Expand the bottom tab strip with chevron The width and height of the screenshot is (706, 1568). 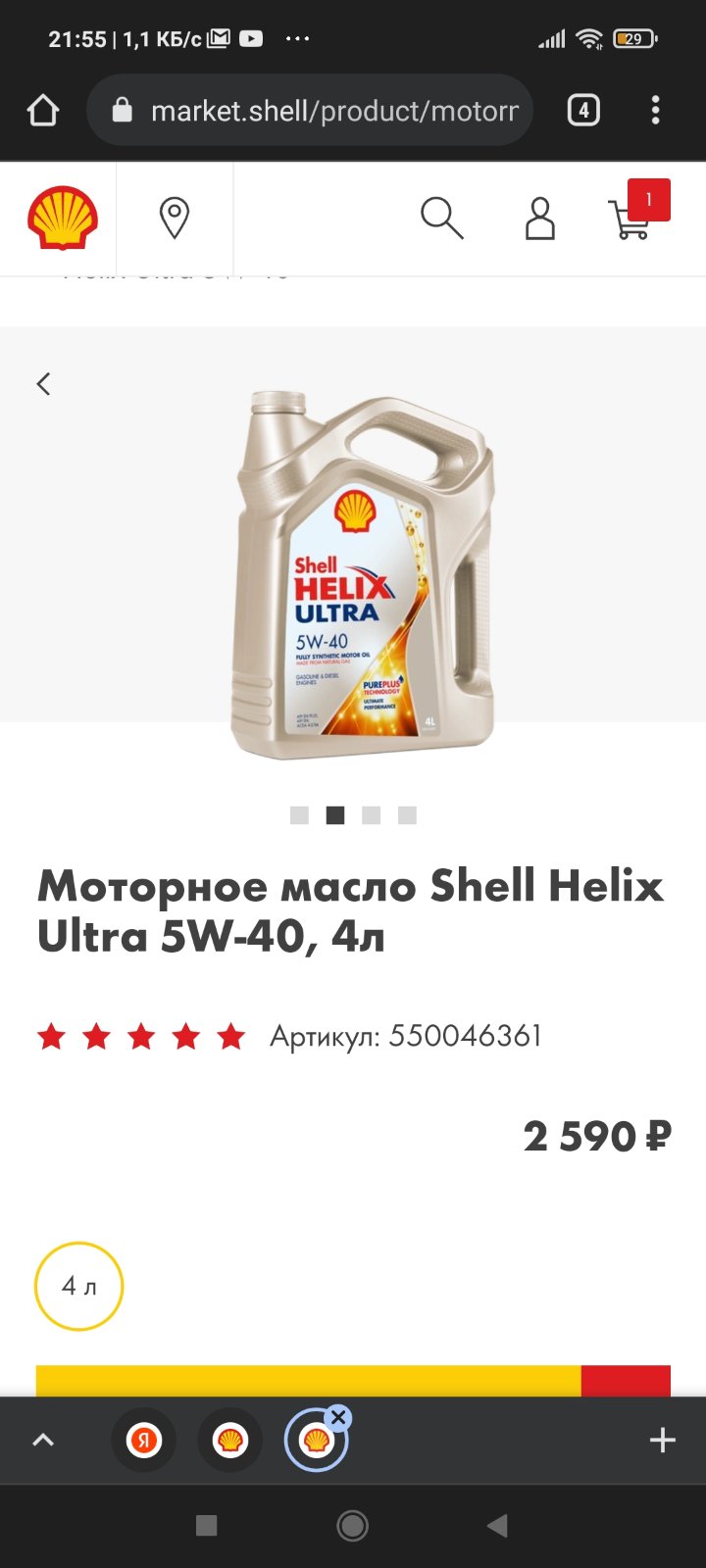coord(43,1440)
